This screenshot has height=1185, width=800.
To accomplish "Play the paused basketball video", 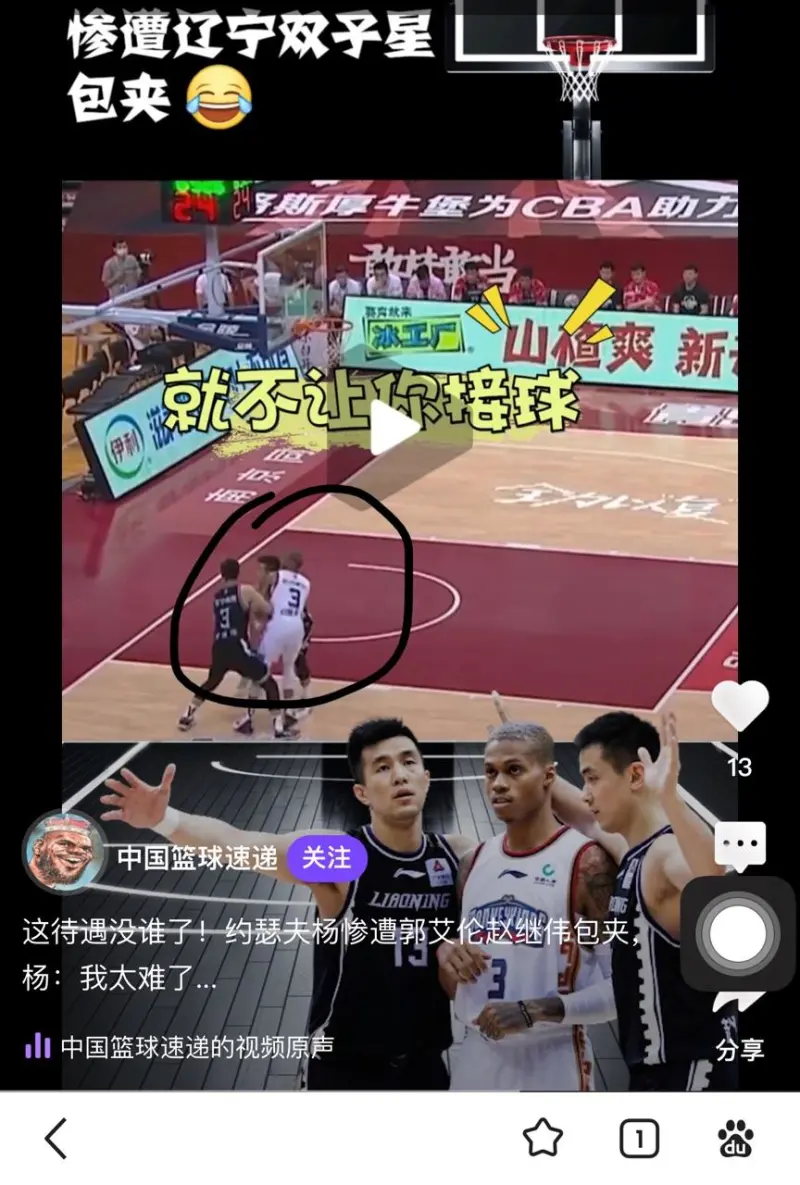I will coord(394,428).
